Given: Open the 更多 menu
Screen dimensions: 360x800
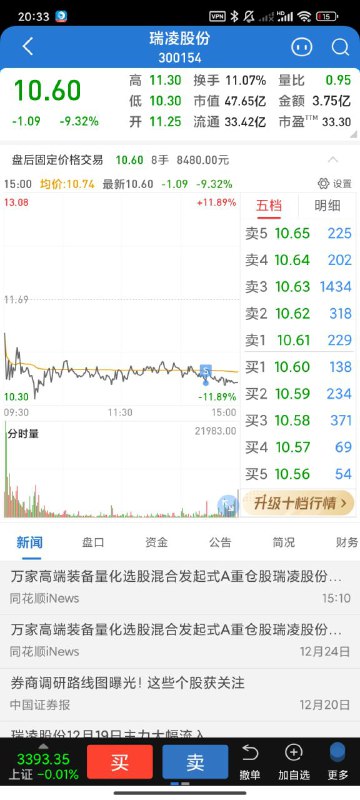Looking at the screenshot, I should point(338,762).
